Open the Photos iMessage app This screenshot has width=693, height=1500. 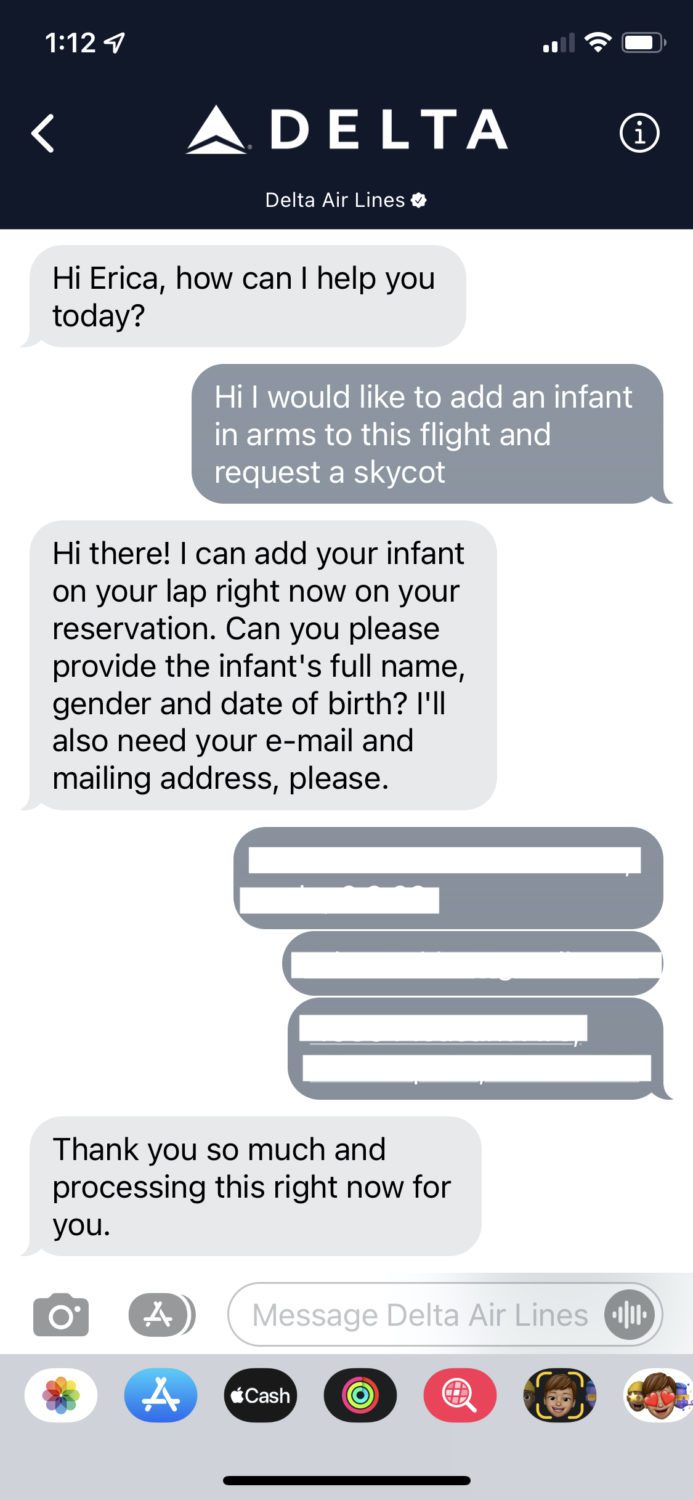pyautogui.click(x=61, y=1395)
